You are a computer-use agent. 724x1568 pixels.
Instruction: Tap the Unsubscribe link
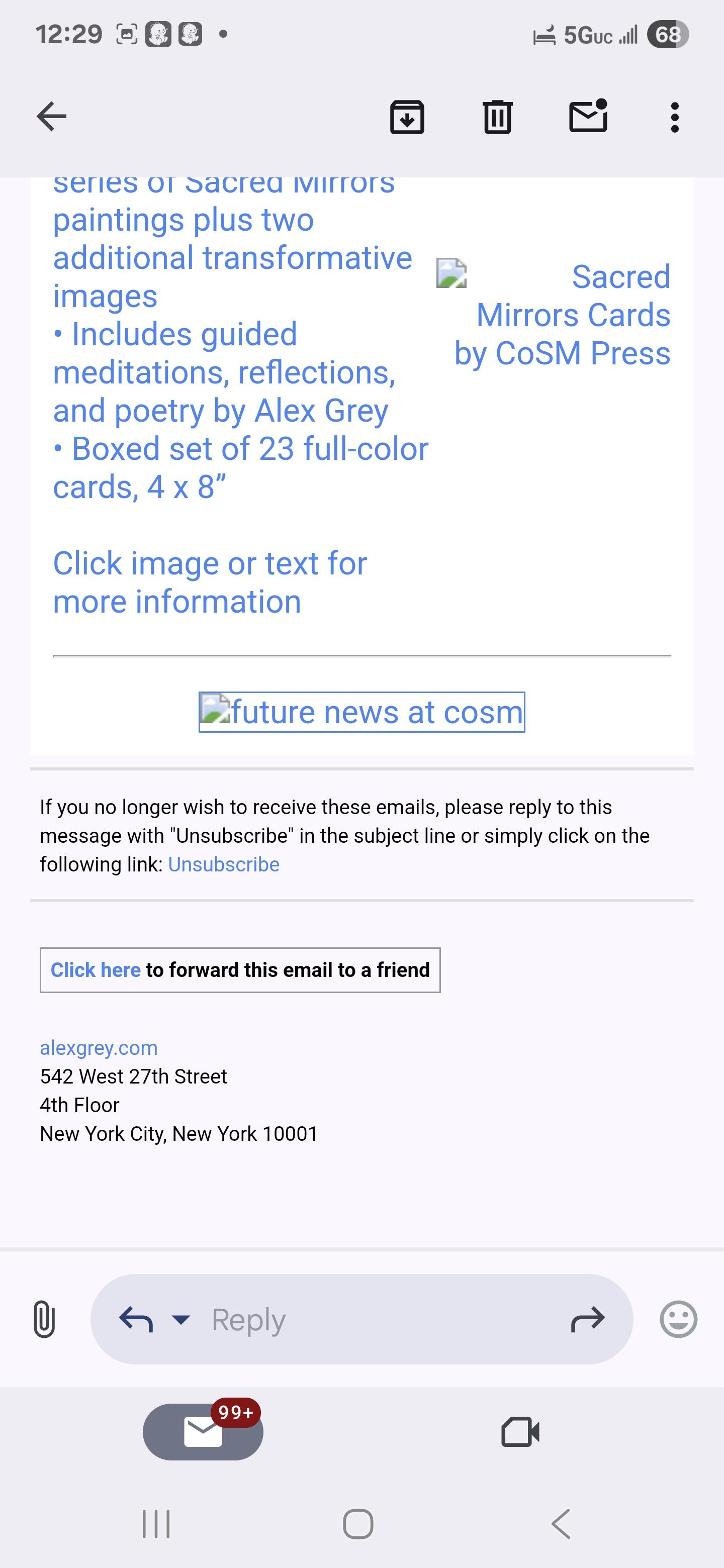pyautogui.click(x=223, y=864)
